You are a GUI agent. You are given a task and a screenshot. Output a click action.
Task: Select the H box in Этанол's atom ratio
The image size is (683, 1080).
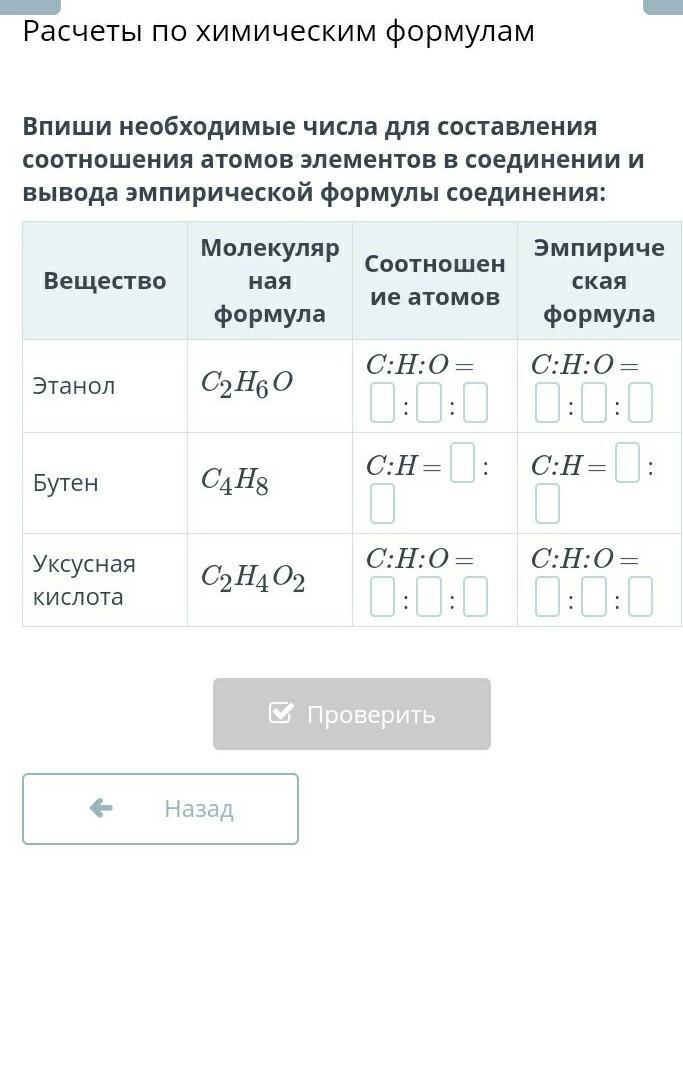[429, 402]
